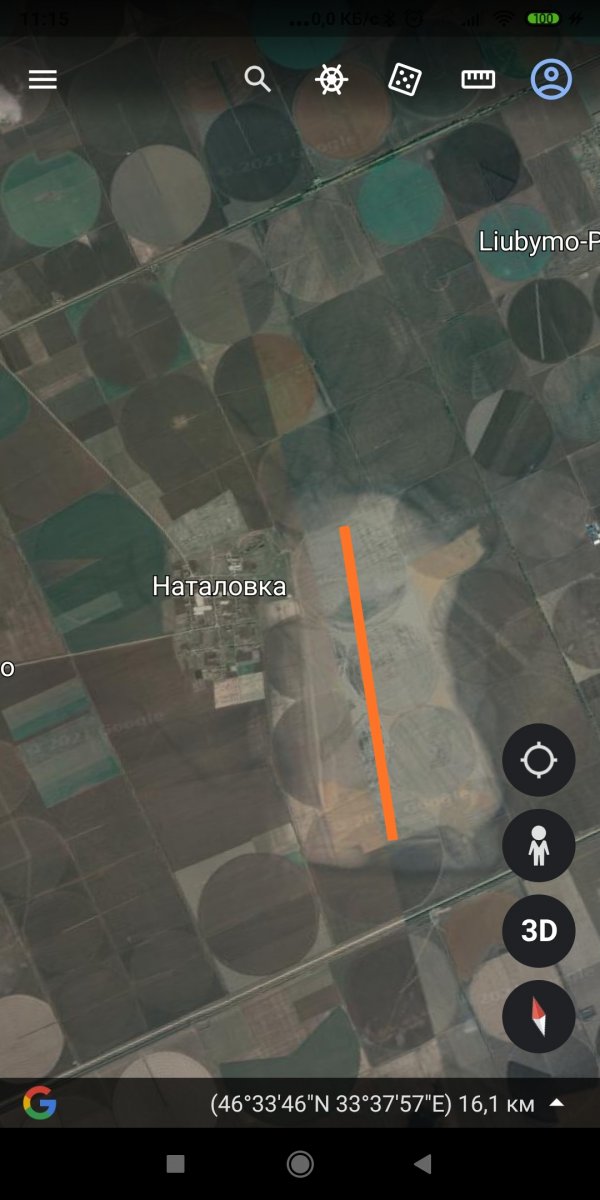Reset orientation with the compass
The height and width of the screenshot is (1200, 600).
(538, 1017)
